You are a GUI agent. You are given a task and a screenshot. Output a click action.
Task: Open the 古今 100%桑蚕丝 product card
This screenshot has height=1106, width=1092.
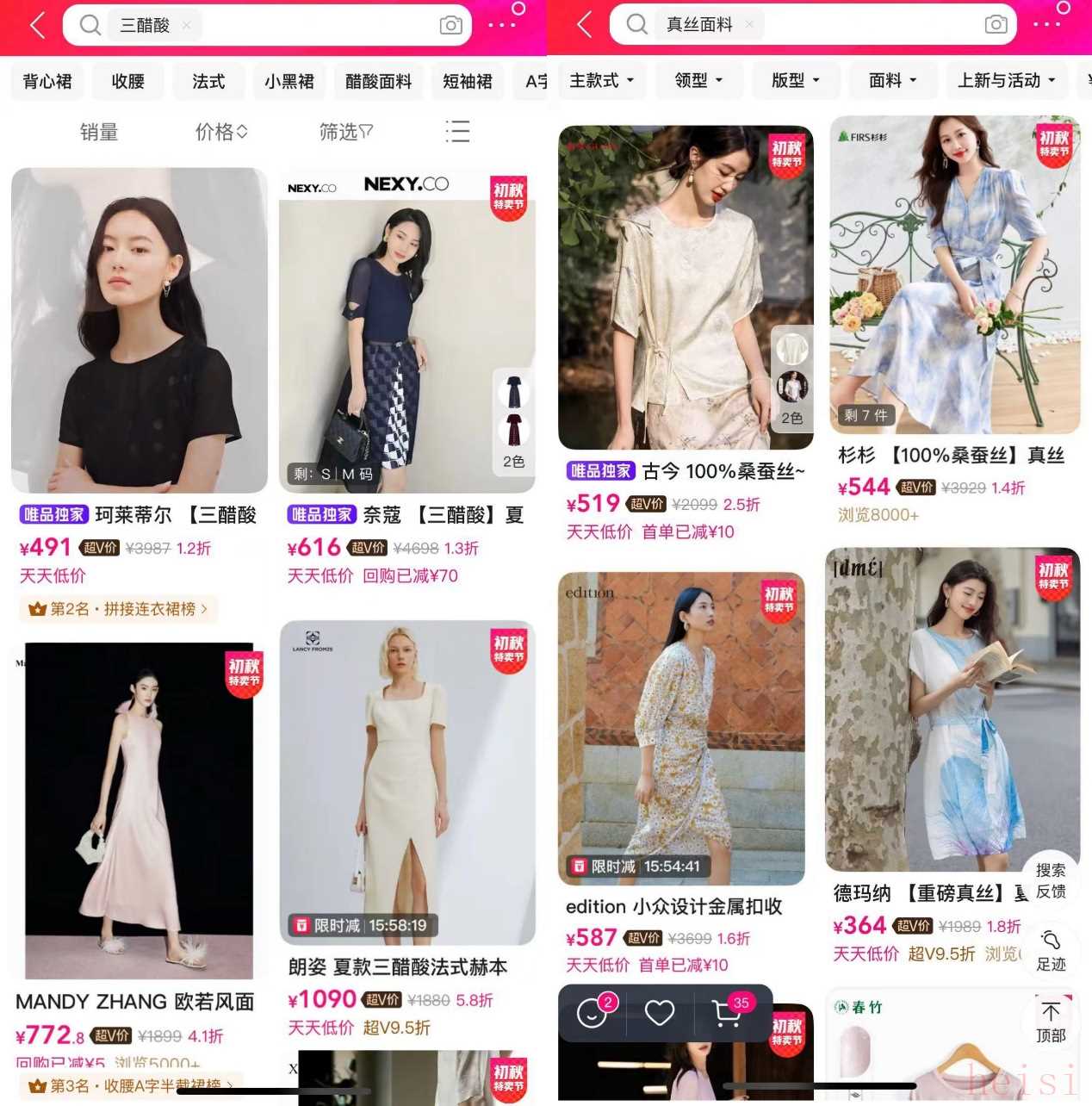click(686, 288)
